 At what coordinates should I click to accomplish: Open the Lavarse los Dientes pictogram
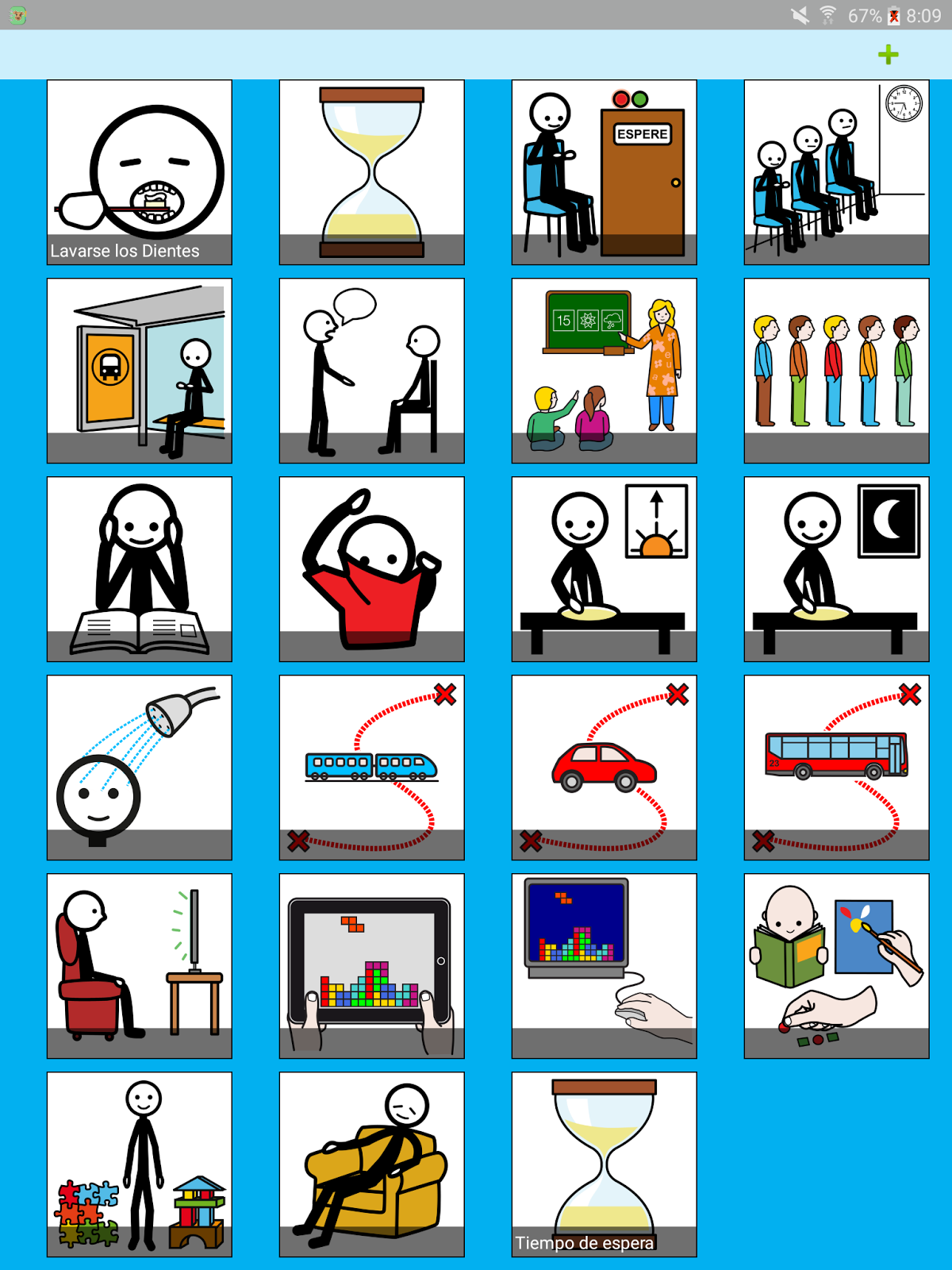(x=140, y=172)
